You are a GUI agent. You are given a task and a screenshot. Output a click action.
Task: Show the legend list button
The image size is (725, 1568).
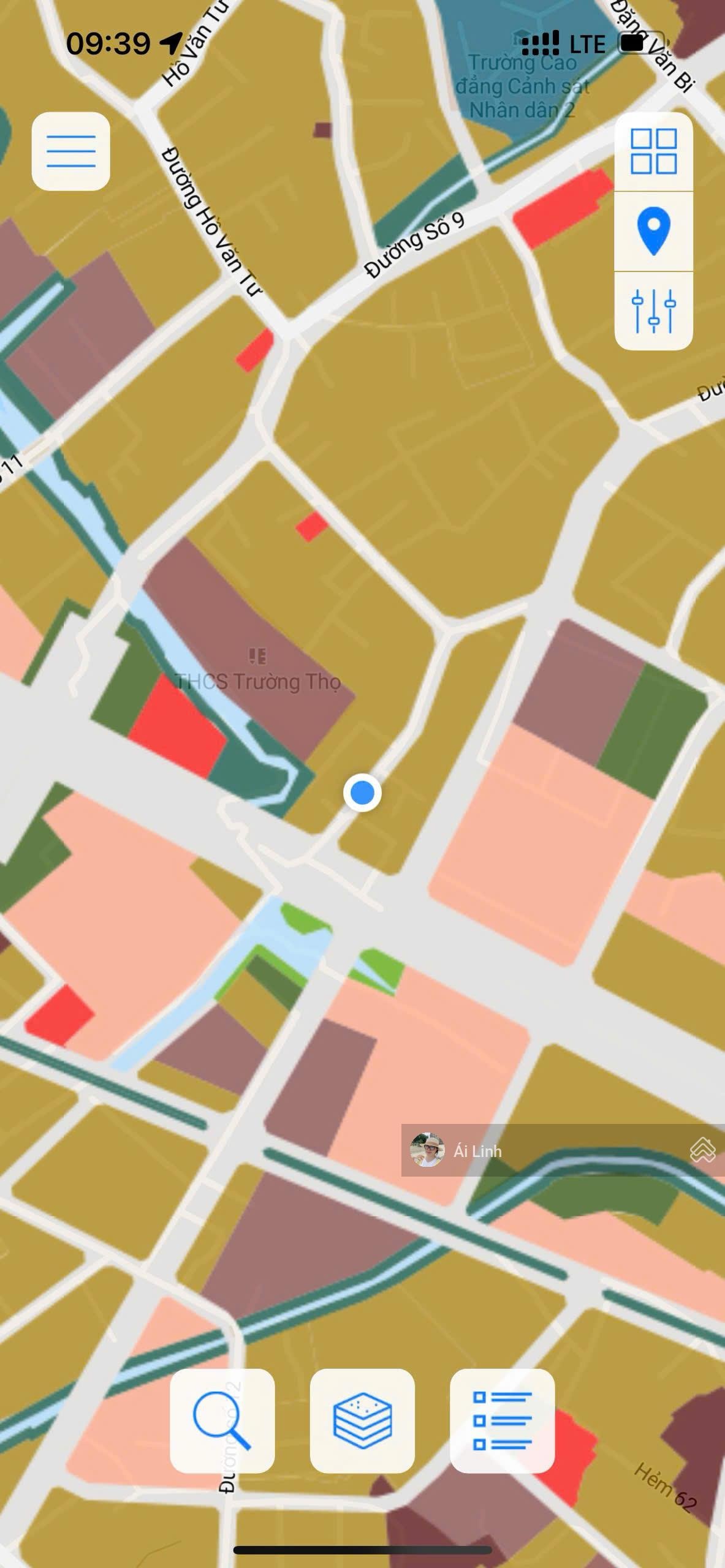(502, 1420)
